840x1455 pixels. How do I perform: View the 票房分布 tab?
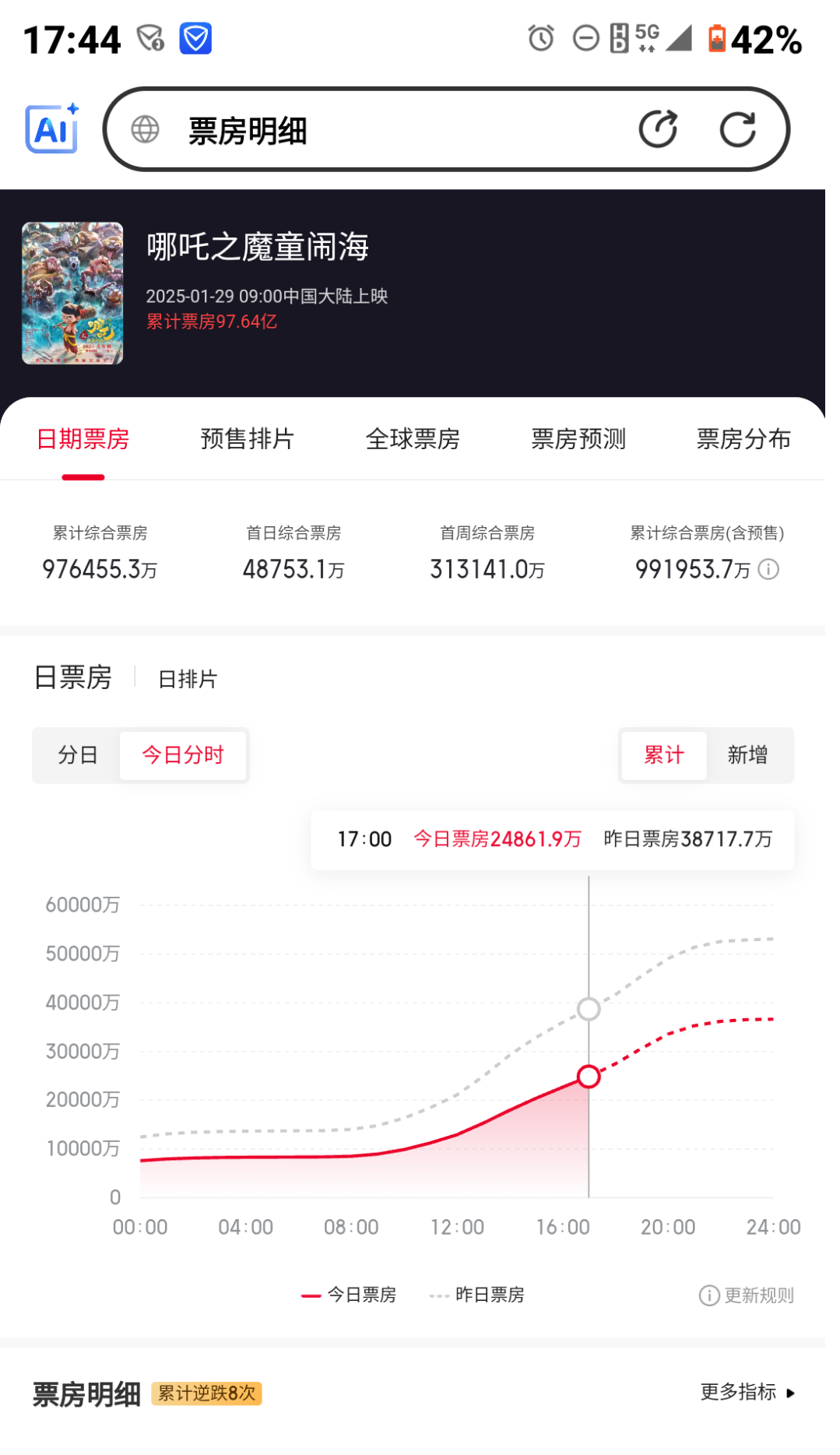click(743, 439)
